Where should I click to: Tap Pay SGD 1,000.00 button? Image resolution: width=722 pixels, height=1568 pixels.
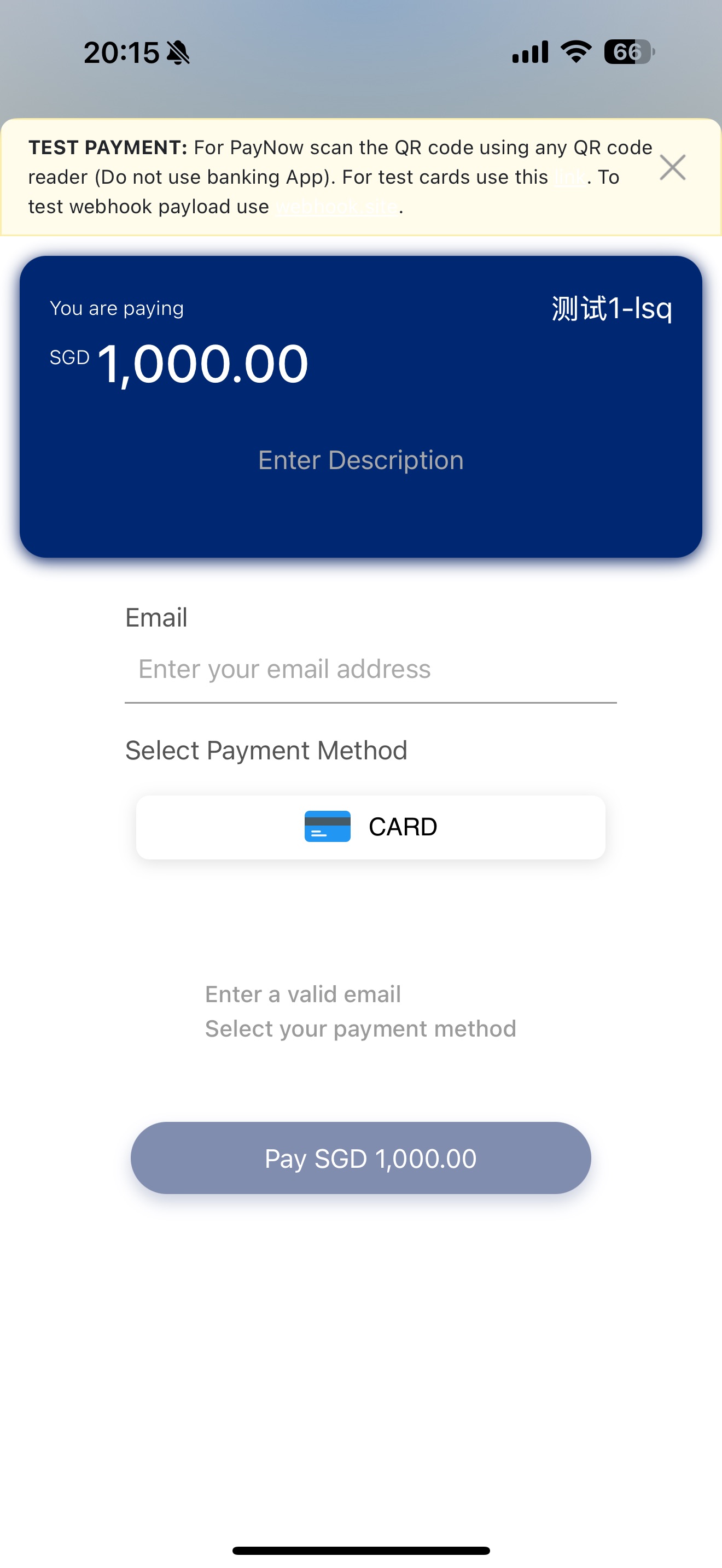click(x=360, y=1158)
